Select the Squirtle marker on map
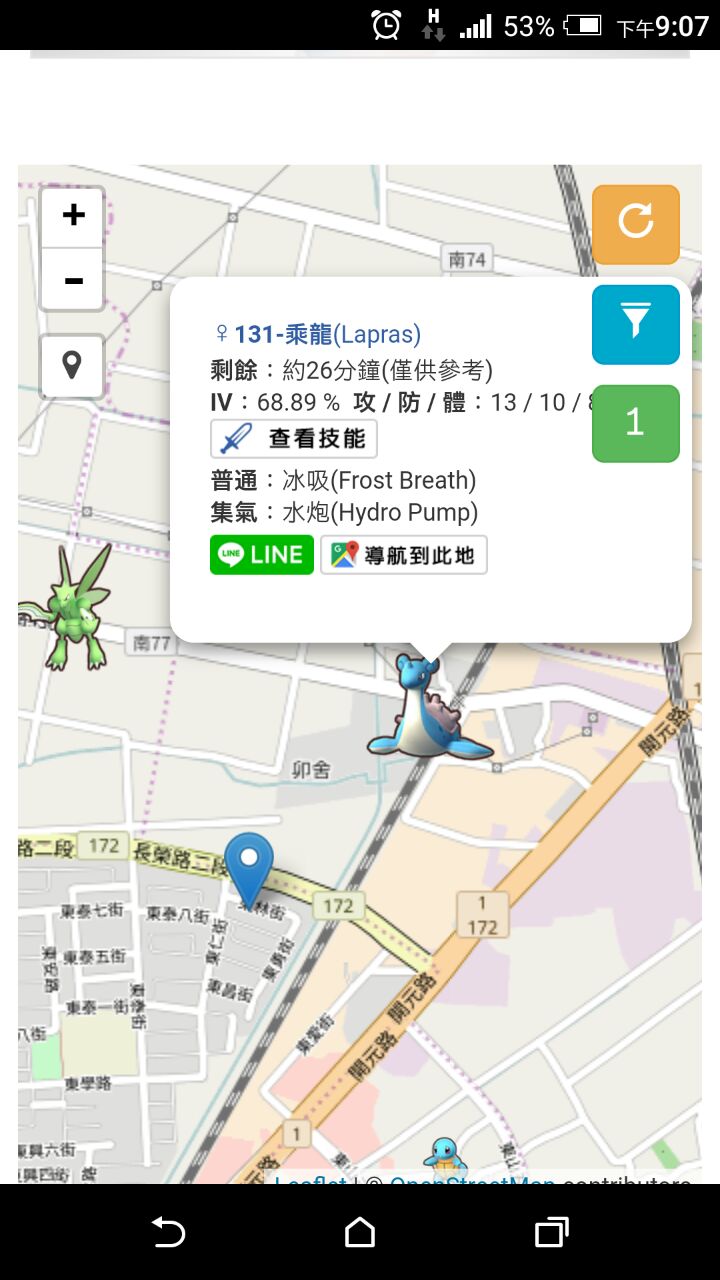Image resolution: width=720 pixels, height=1280 pixels. [444, 1160]
